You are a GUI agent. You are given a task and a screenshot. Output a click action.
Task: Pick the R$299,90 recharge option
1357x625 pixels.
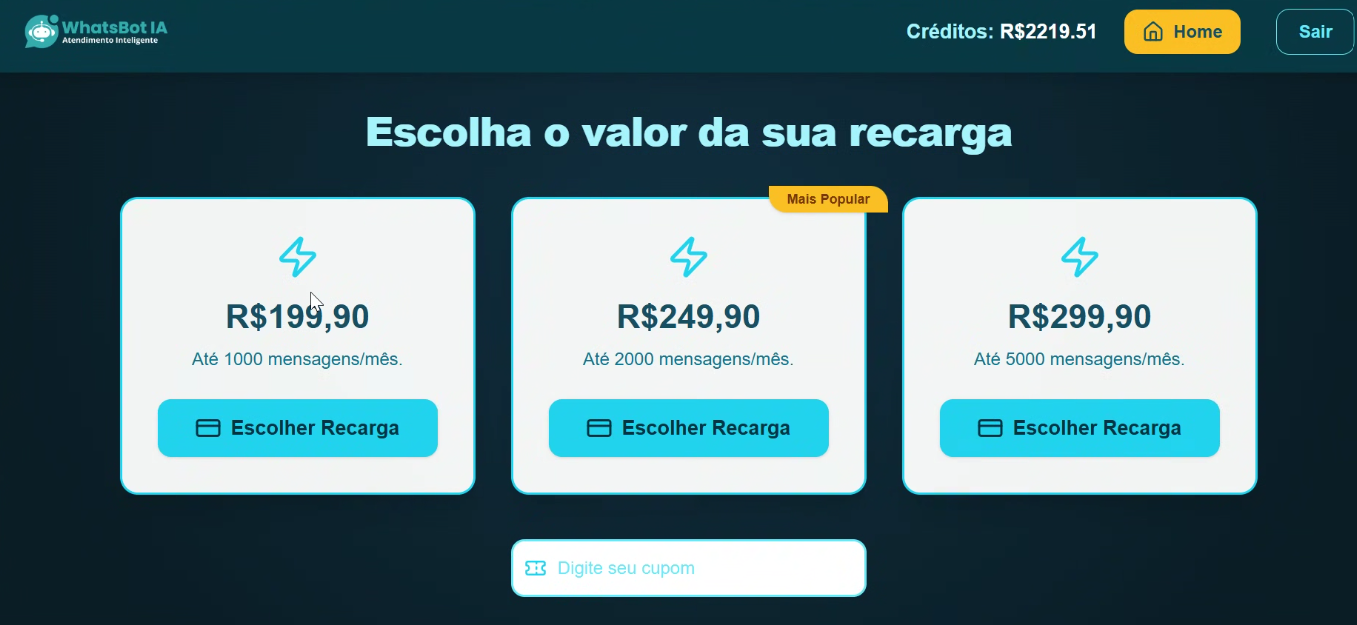1079,428
